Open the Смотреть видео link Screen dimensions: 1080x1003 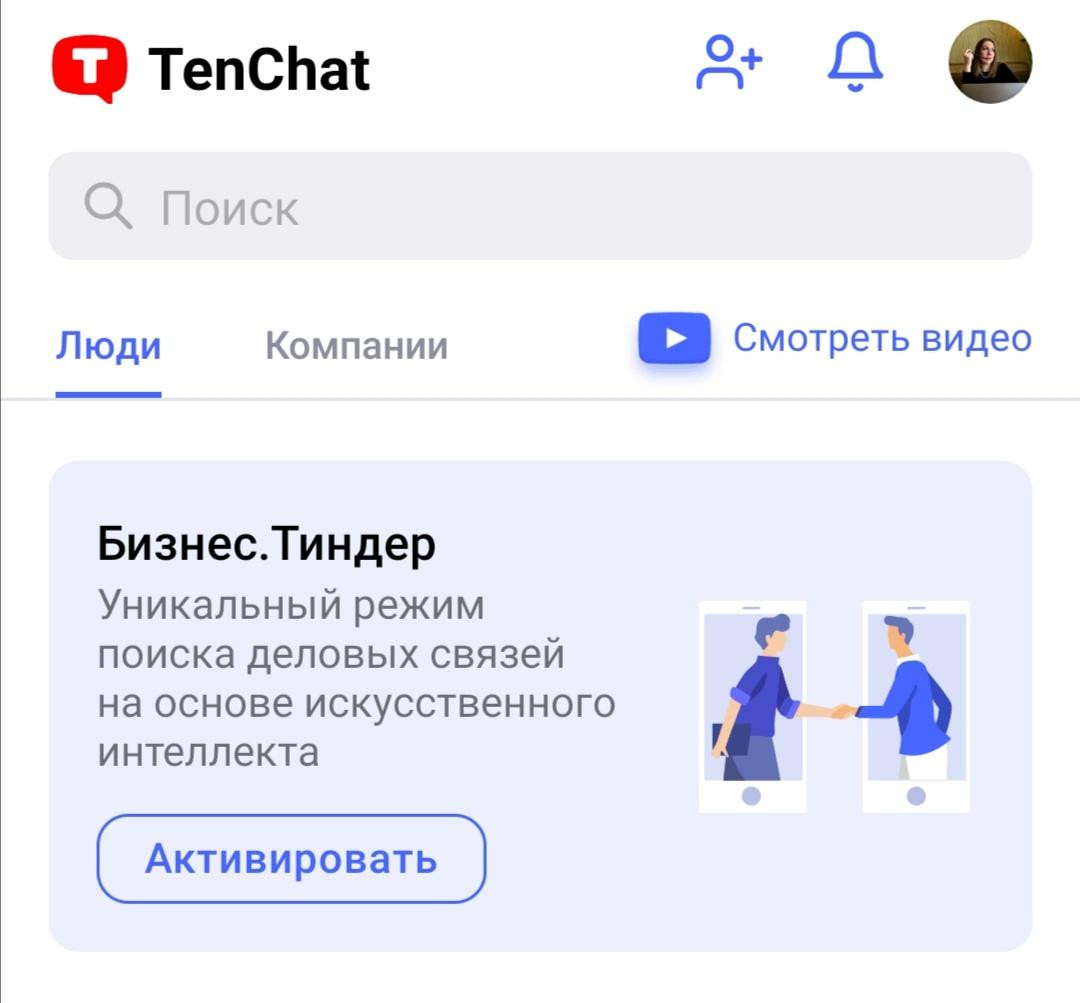pos(835,339)
